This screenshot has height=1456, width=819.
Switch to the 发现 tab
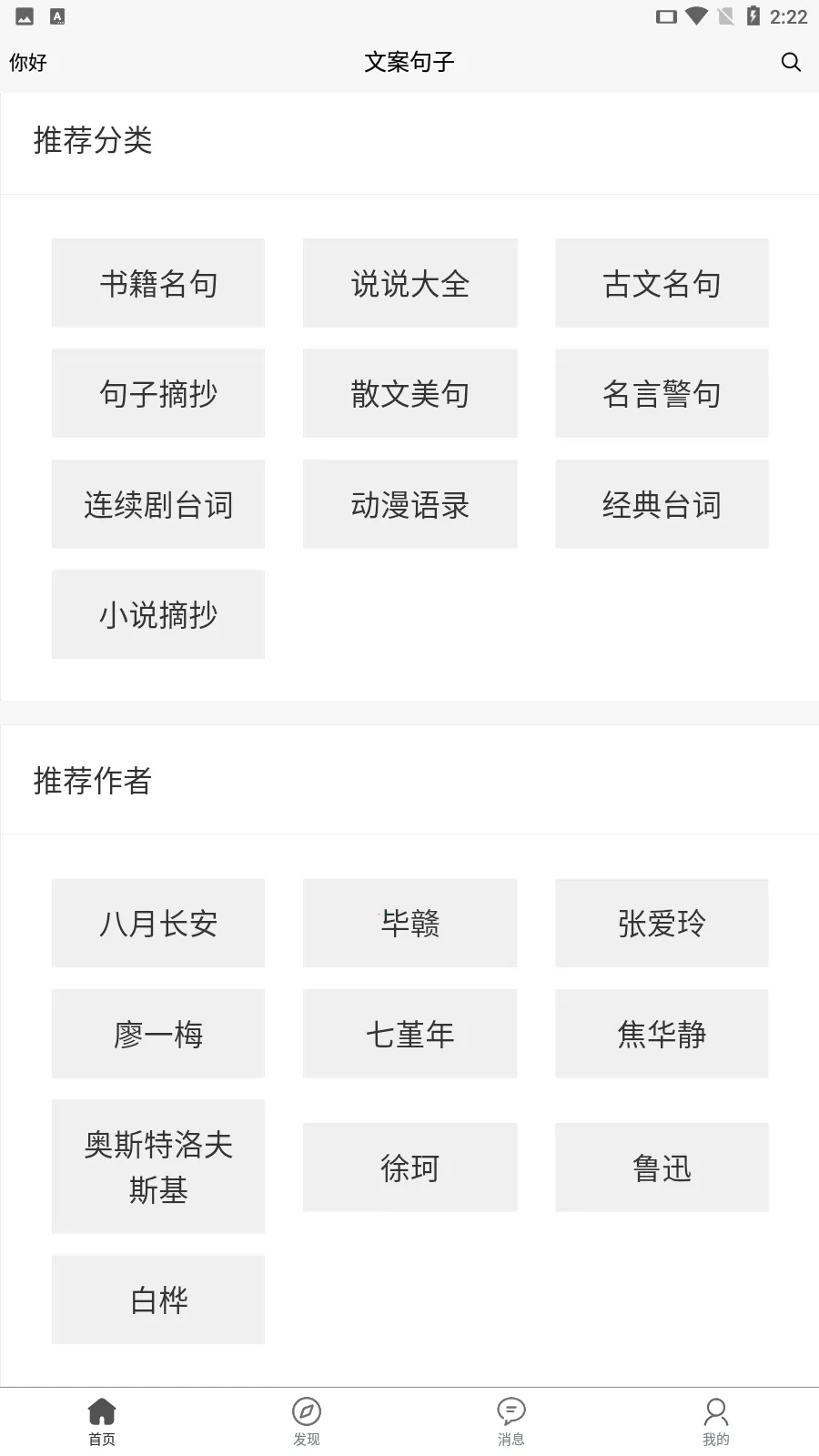307,1421
